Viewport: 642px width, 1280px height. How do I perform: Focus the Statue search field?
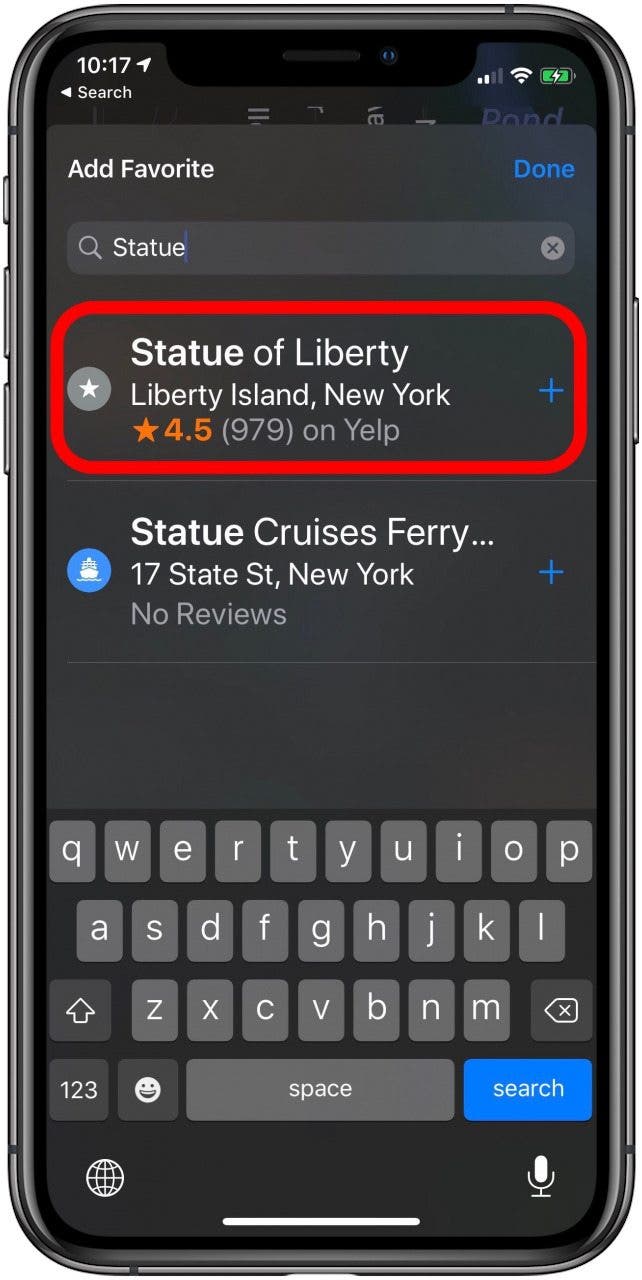[x=320, y=248]
